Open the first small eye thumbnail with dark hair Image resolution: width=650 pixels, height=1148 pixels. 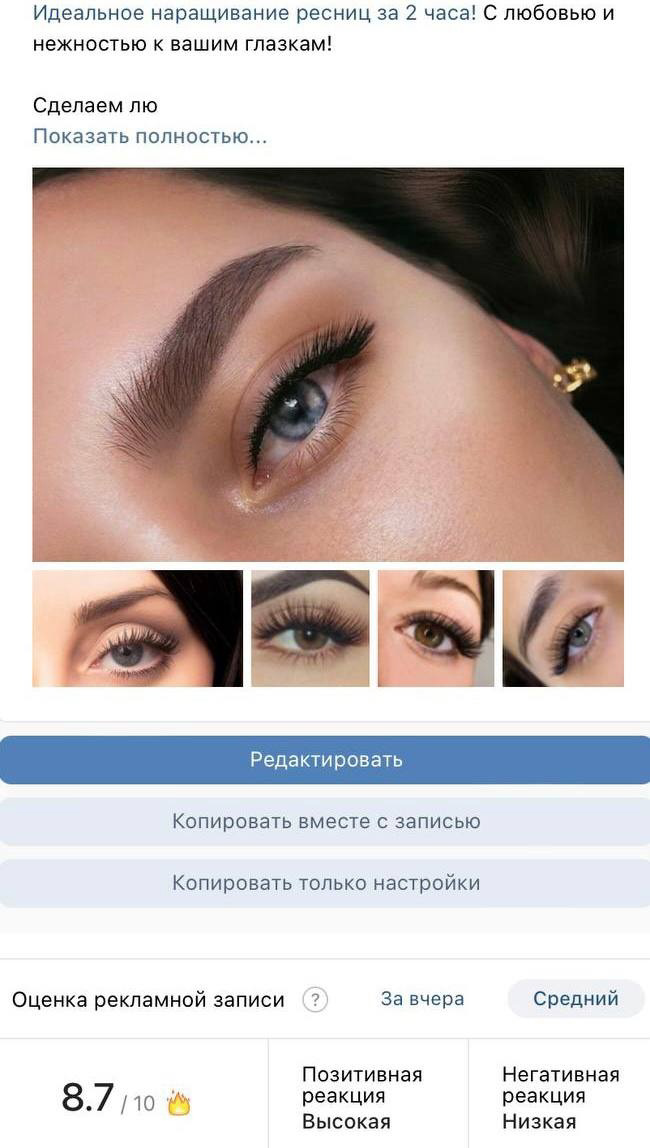click(x=138, y=628)
